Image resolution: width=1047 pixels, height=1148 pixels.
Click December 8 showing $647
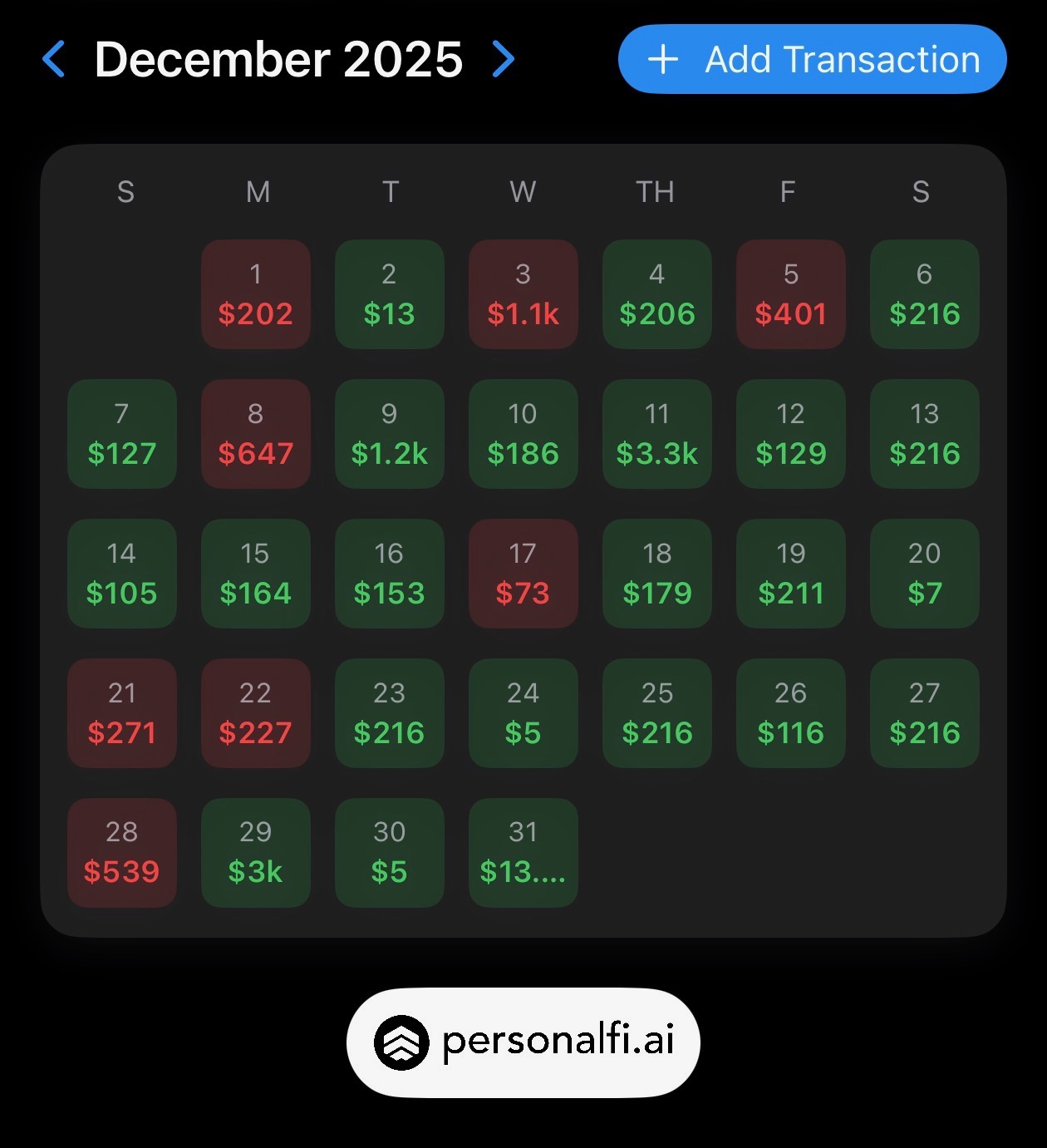256,434
